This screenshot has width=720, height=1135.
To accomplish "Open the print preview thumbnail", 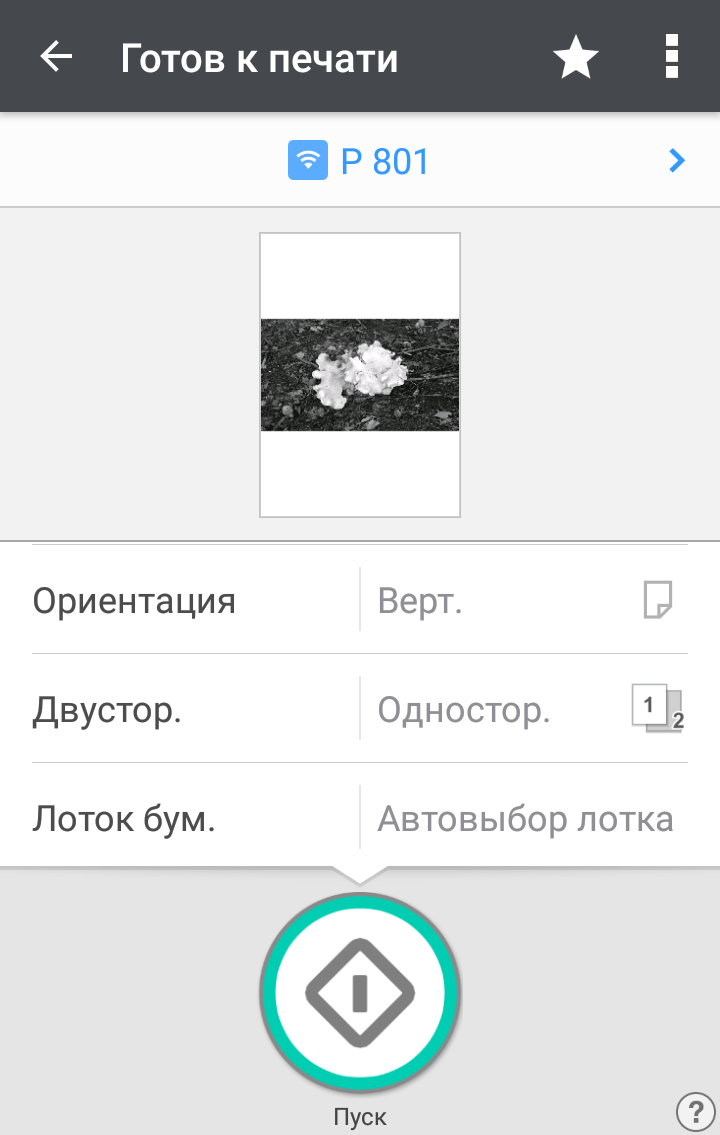I will pos(360,375).
